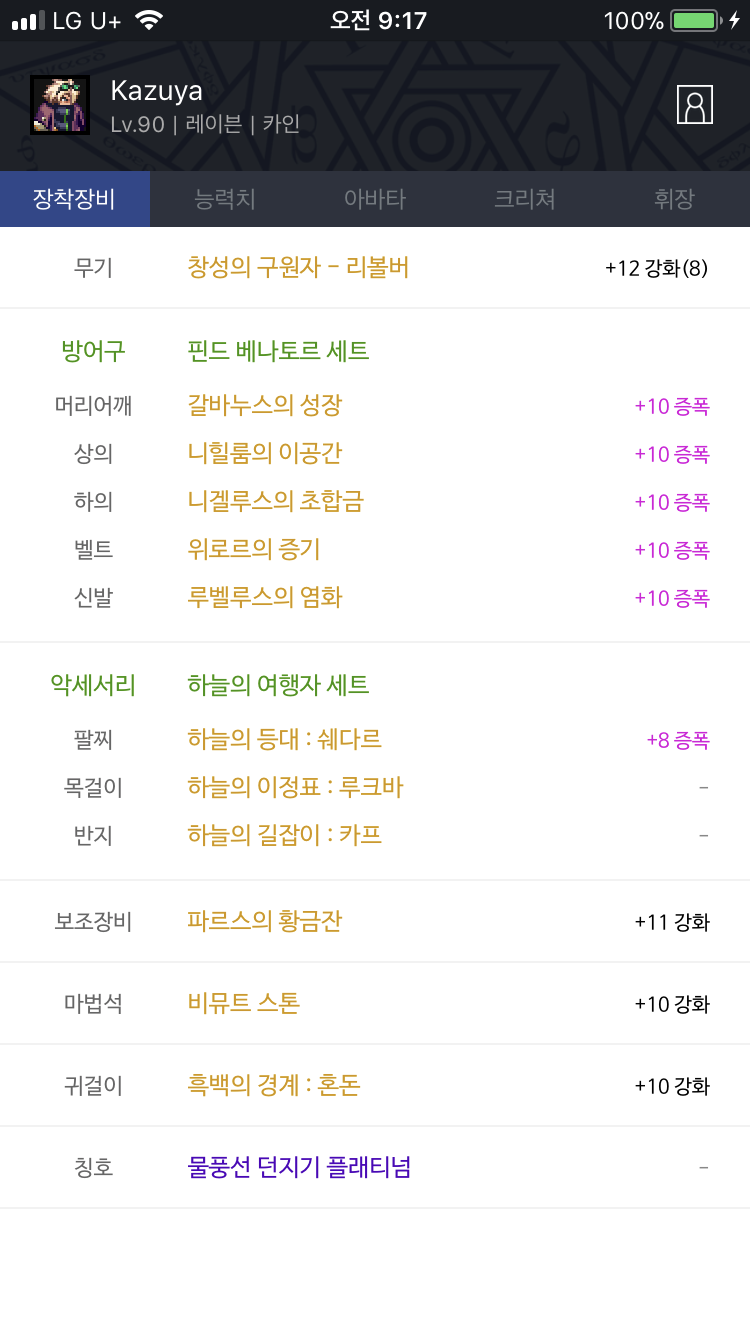Open bracelet 하늘의 등대 : 쉐다르
This screenshot has height=1334, width=750.
point(284,739)
